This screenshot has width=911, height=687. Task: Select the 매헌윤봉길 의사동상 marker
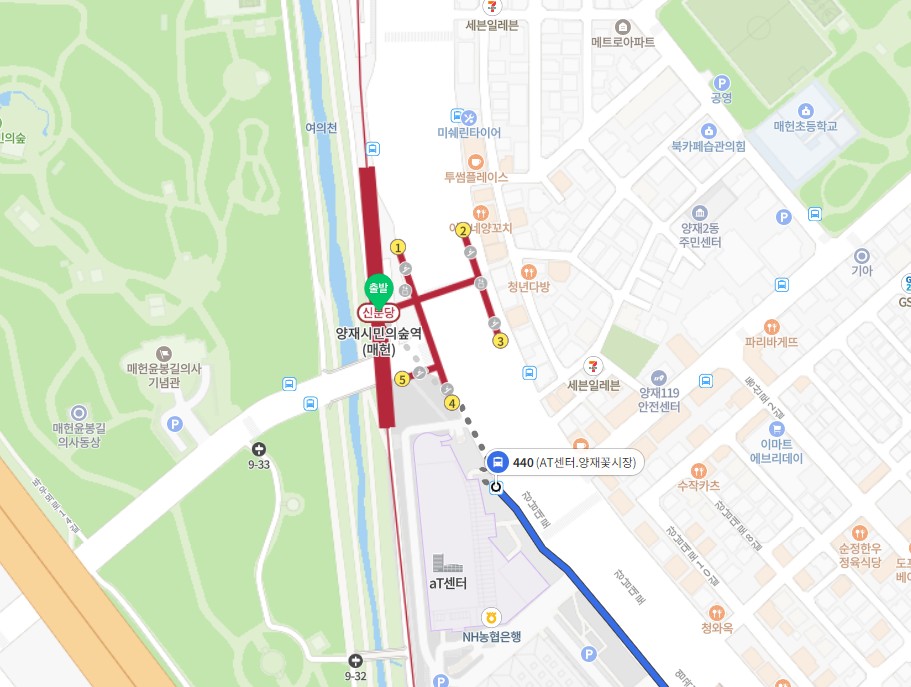pyautogui.click(x=79, y=413)
